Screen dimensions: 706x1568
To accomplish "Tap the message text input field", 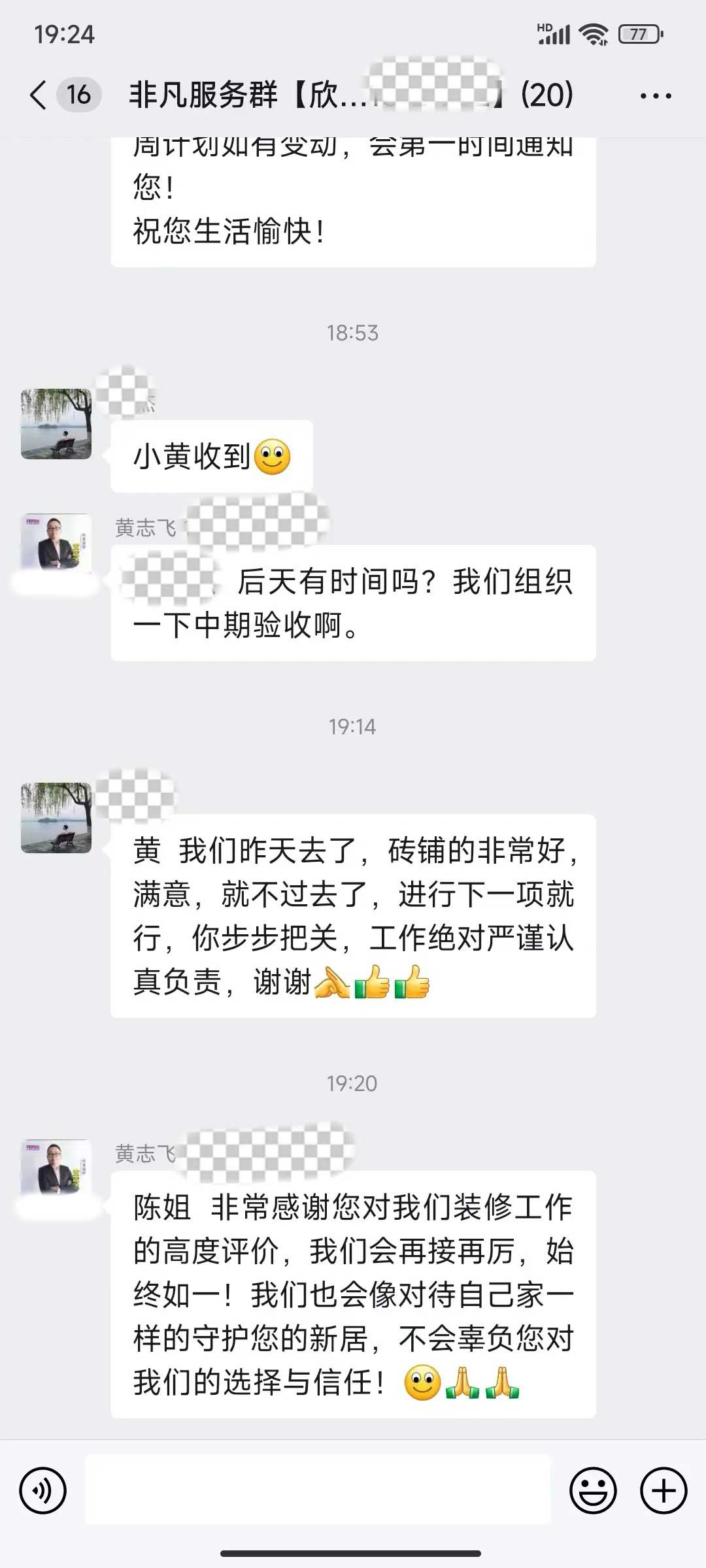I will click(x=318, y=1490).
